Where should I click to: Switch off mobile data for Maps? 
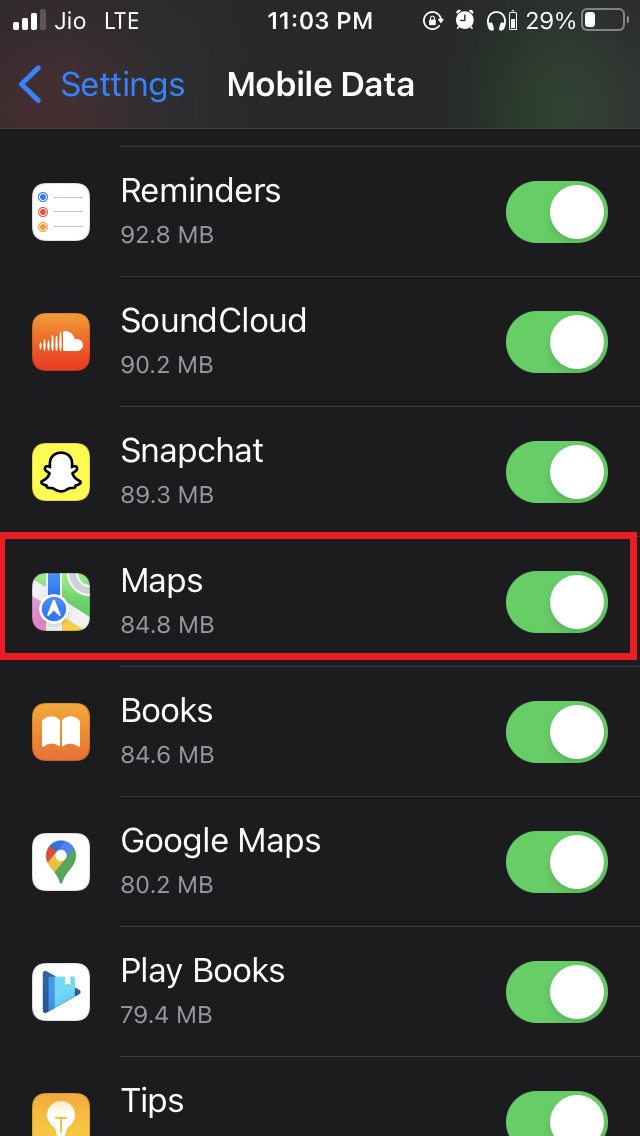(x=557, y=602)
